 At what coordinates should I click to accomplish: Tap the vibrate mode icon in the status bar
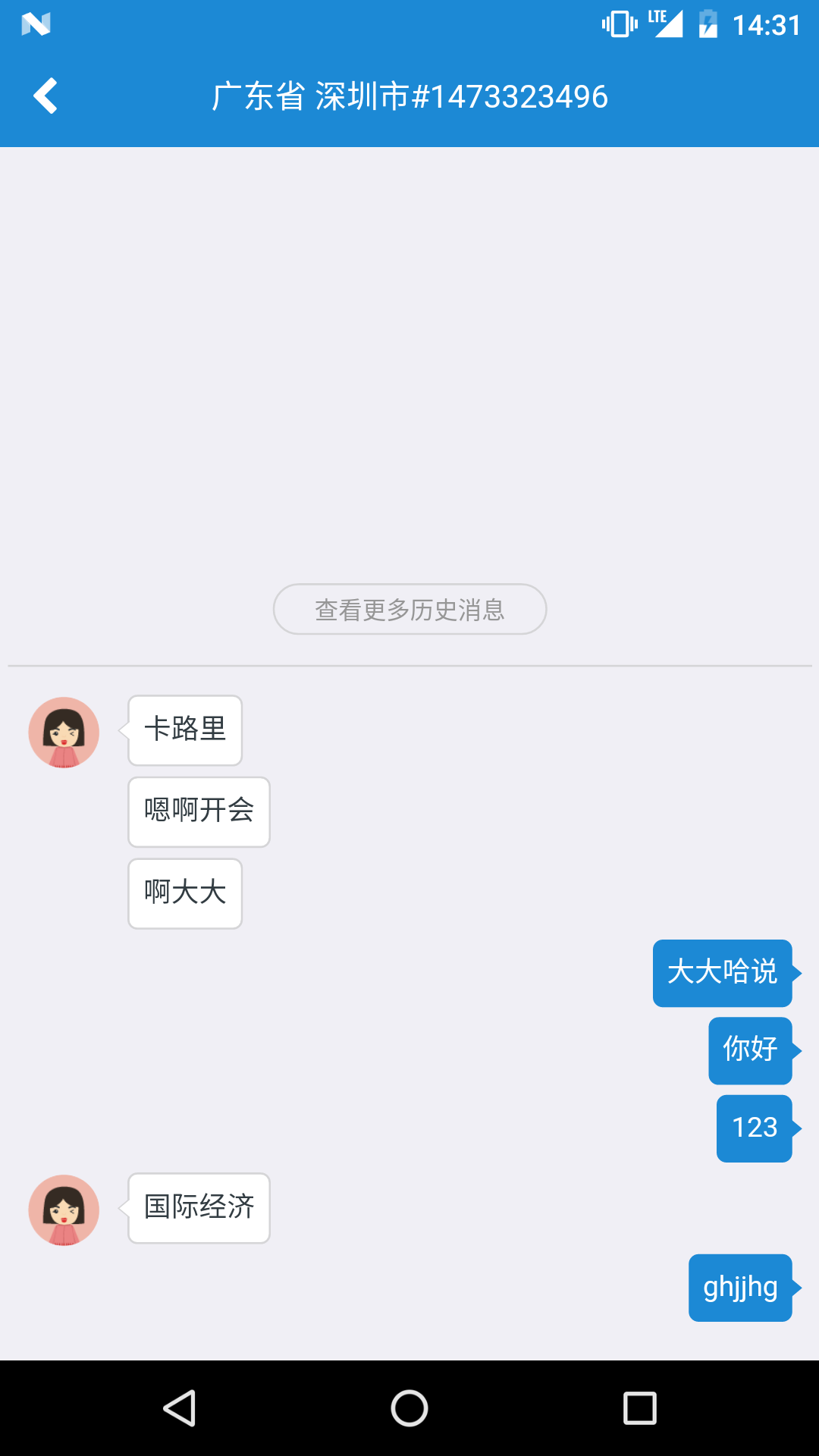click(618, 23)
